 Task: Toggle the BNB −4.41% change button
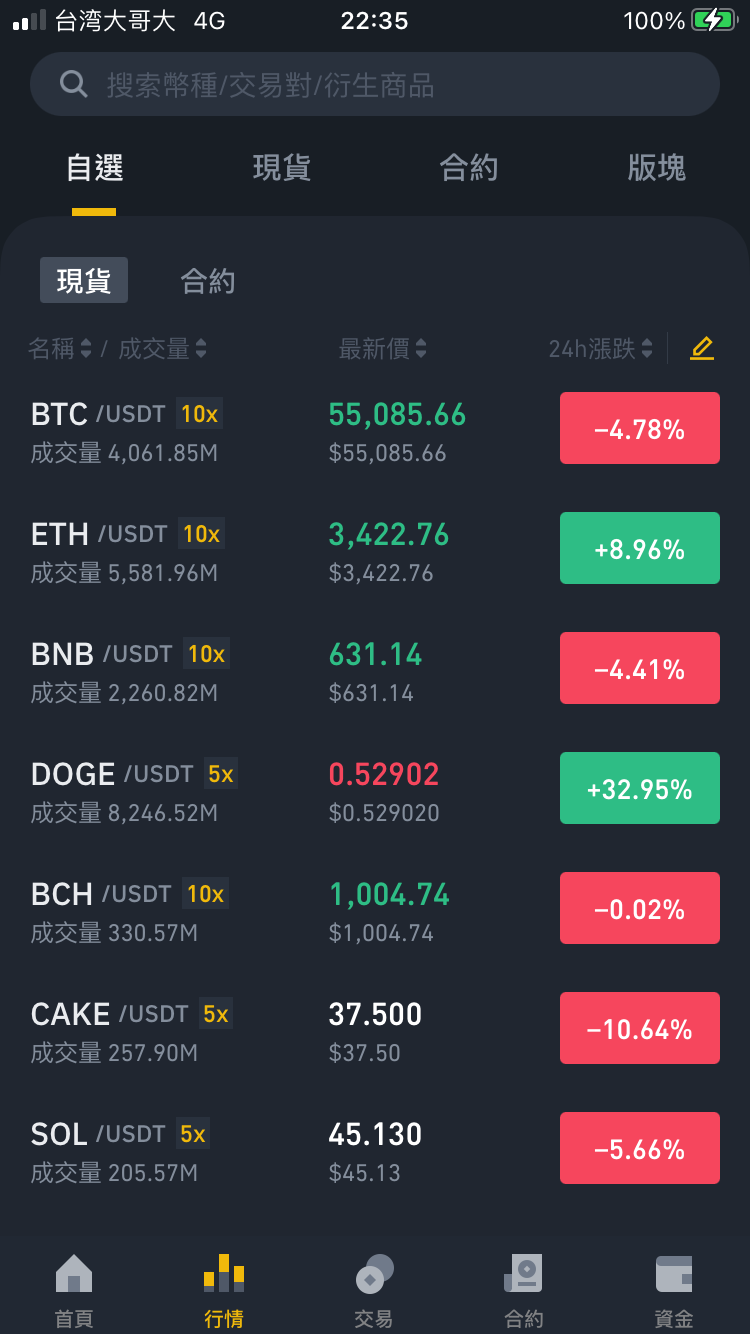(640, 668)
